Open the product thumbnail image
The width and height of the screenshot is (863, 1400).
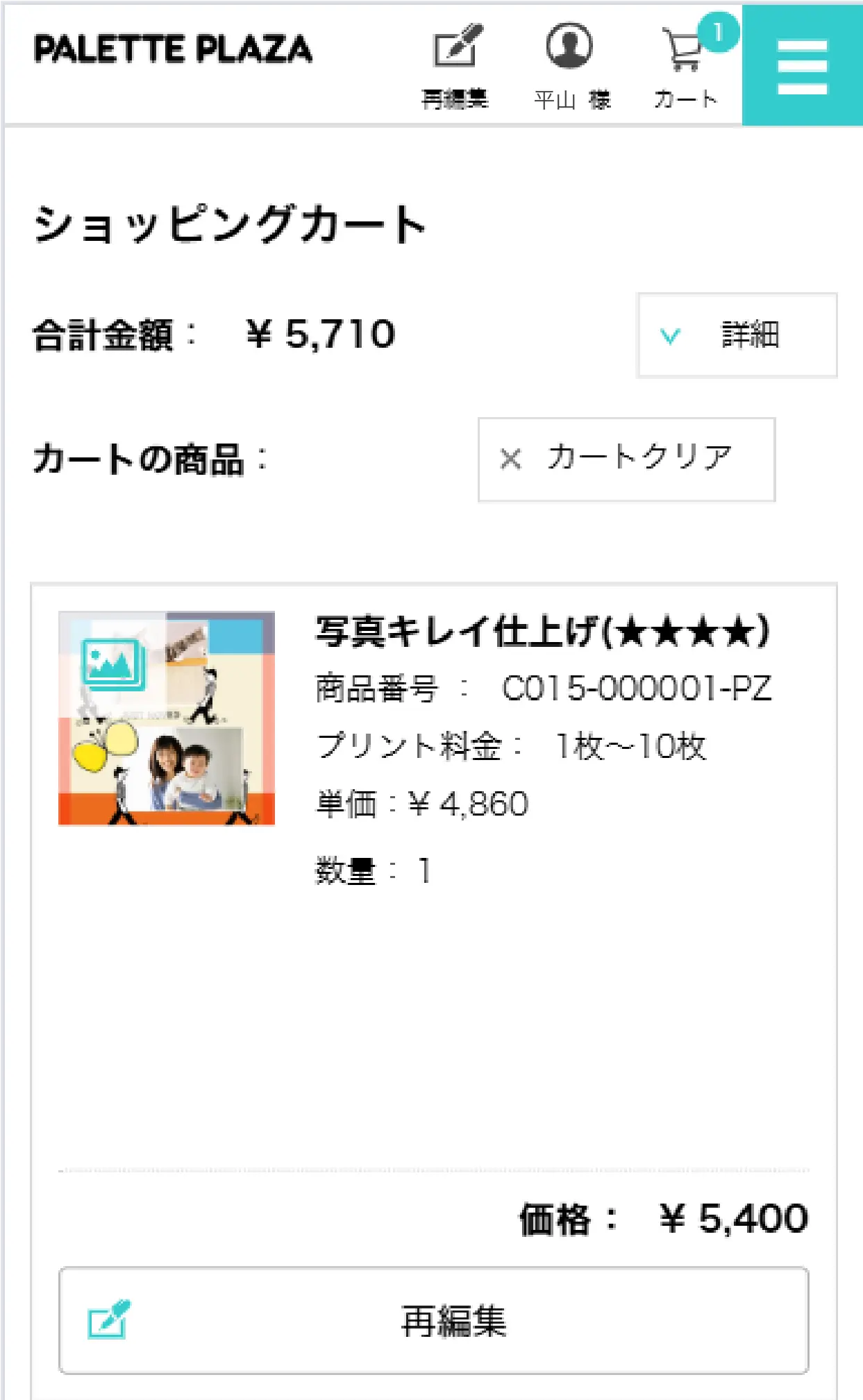point(167,718)
